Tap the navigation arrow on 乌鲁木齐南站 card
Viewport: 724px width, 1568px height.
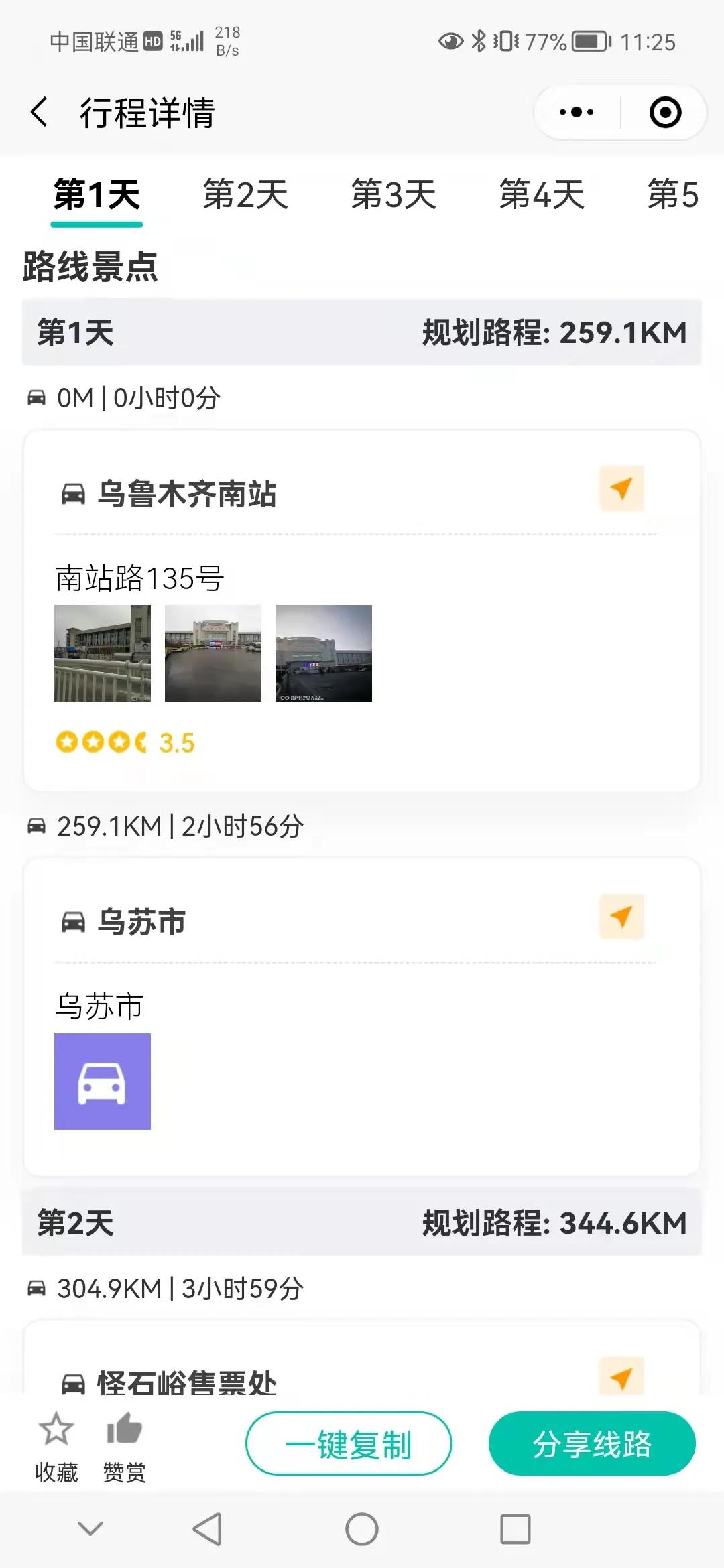[x=620, y=490]
